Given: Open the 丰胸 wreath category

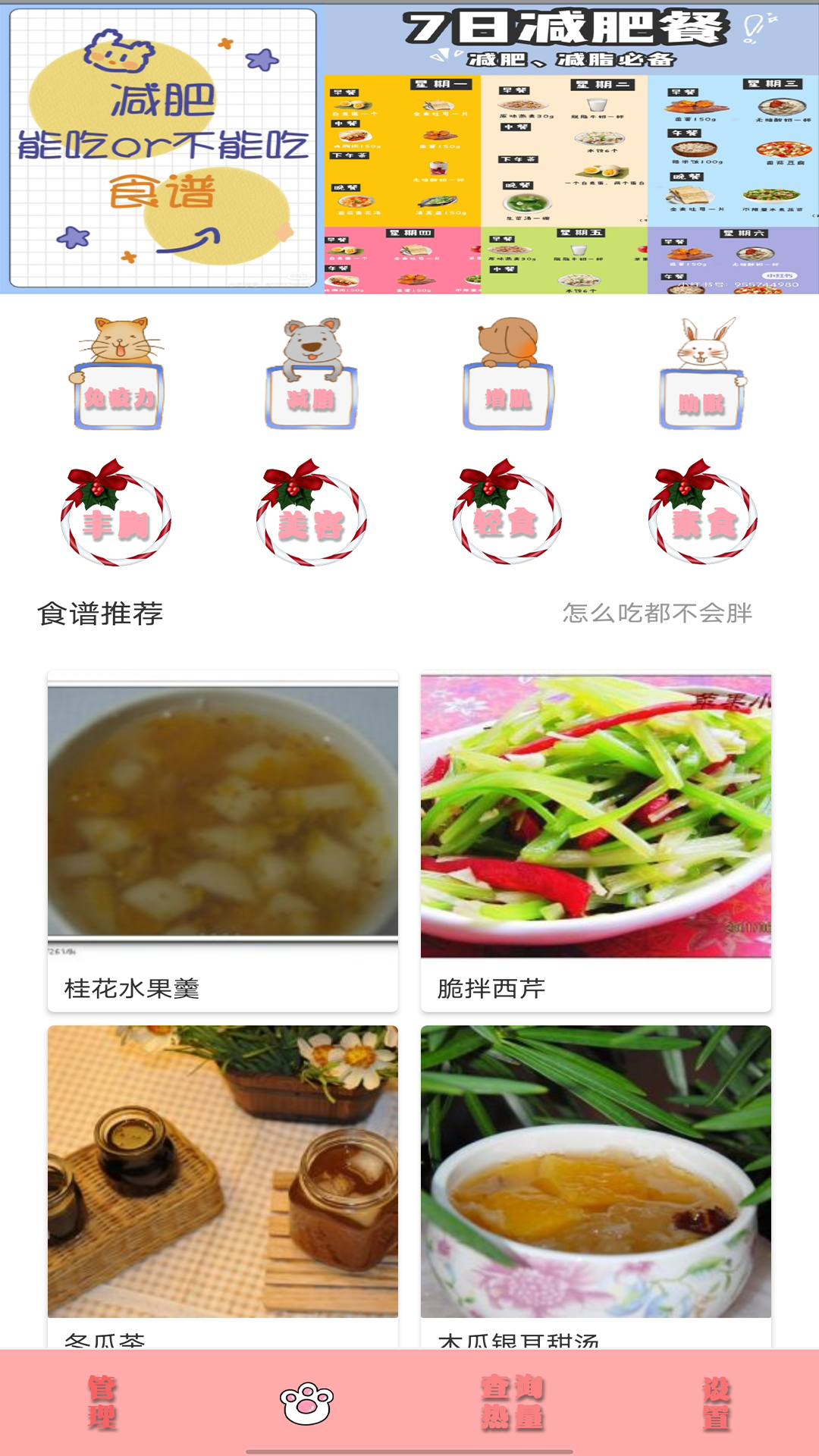Looking at the screenshot, I should coord(115,513).
